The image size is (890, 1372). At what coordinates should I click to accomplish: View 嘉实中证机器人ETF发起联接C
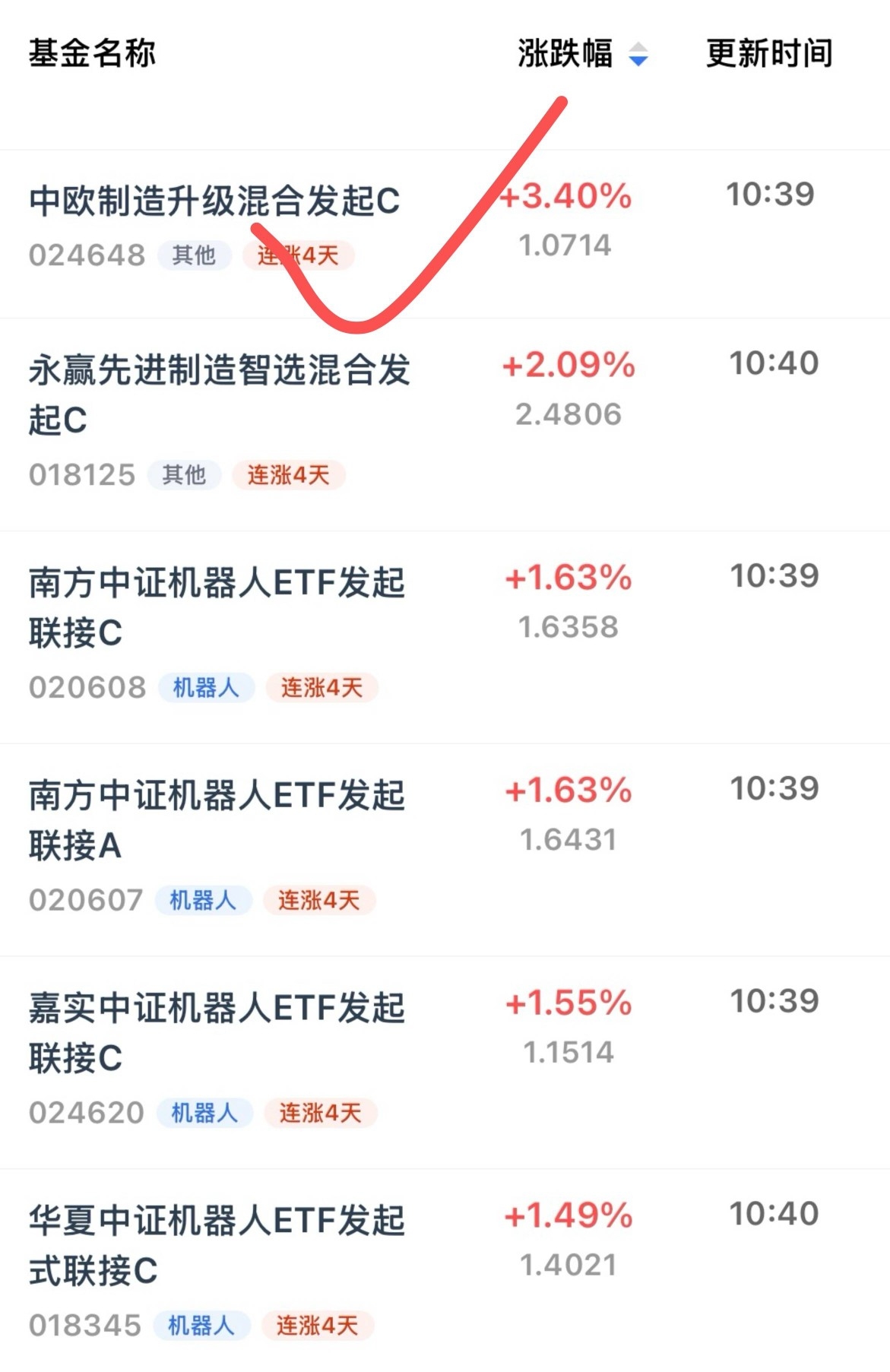445,1063
